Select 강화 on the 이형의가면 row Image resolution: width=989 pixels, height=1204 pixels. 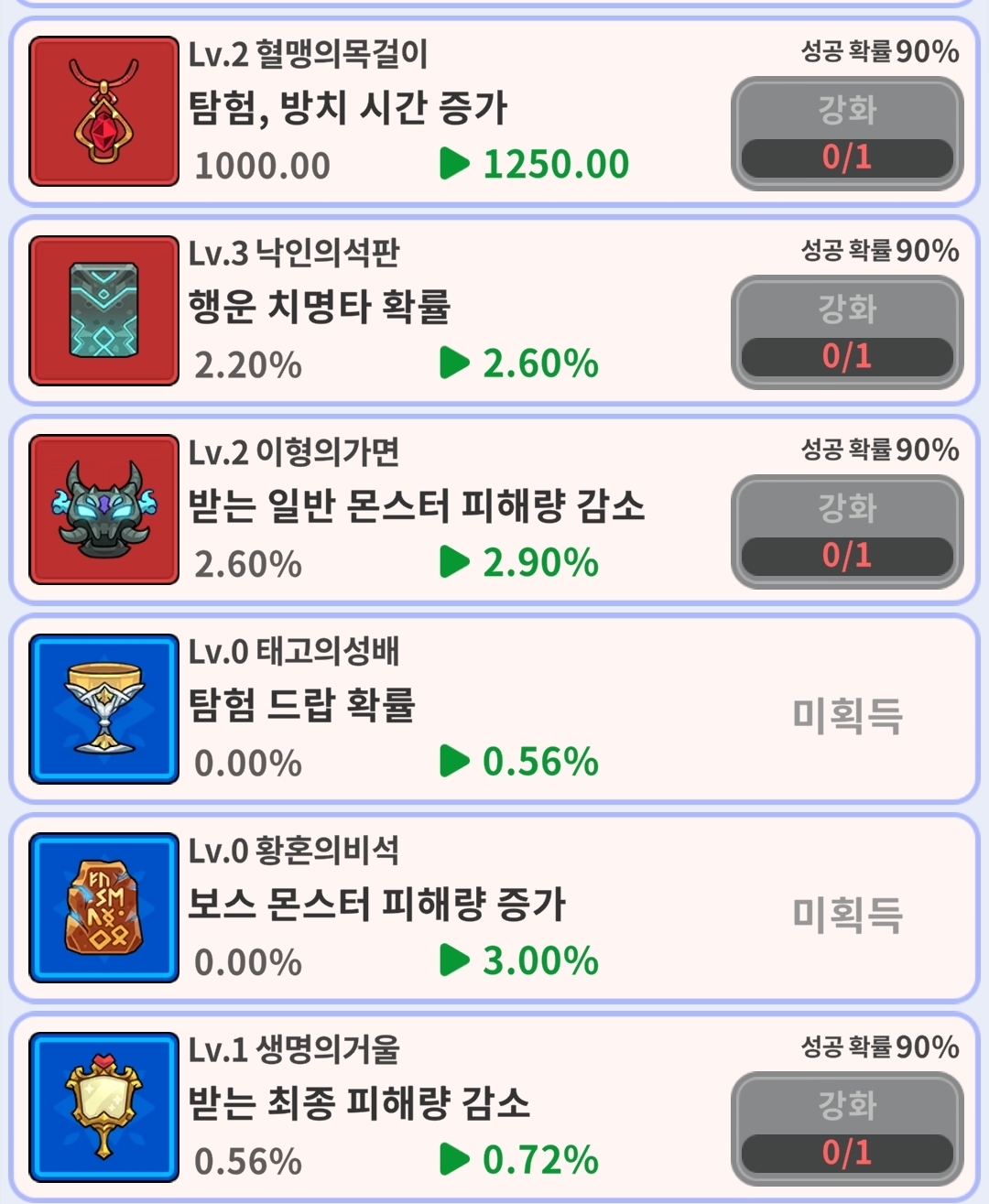(847, 532)
